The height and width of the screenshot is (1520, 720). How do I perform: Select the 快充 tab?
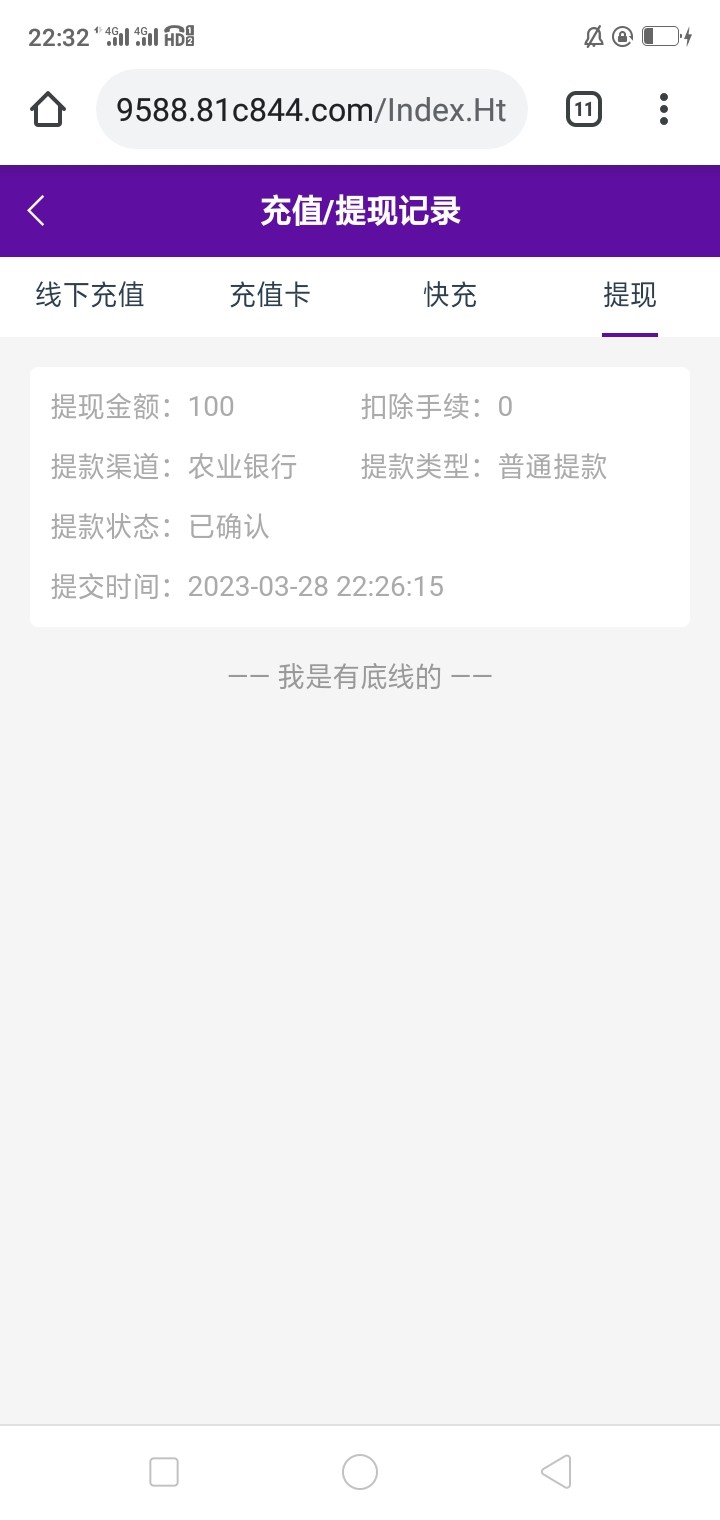(x=450, y=295)
